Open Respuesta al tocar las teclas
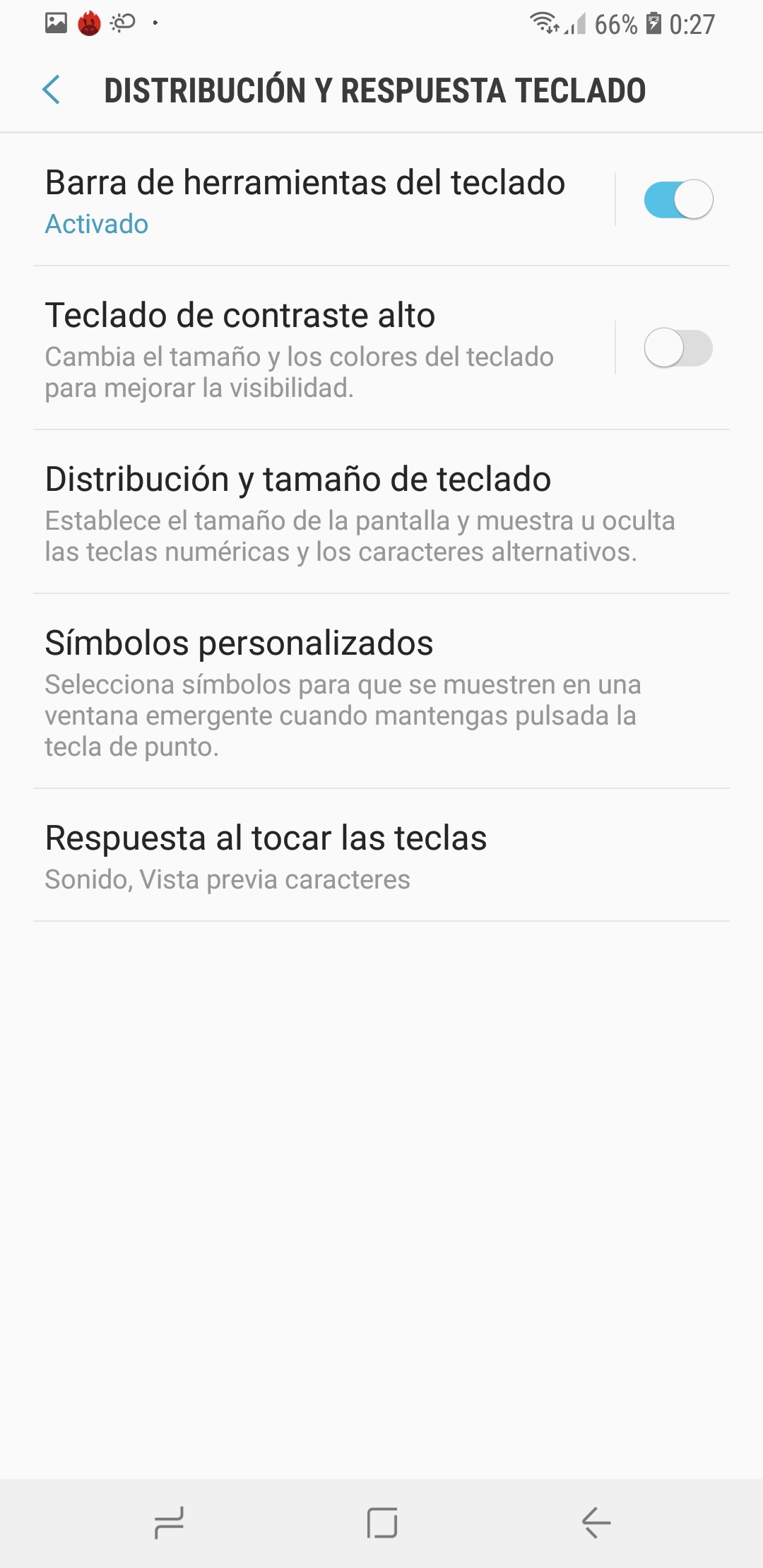Image resolution: width=763 pixels, height=1568 pixels. click(x=381, y=855)
